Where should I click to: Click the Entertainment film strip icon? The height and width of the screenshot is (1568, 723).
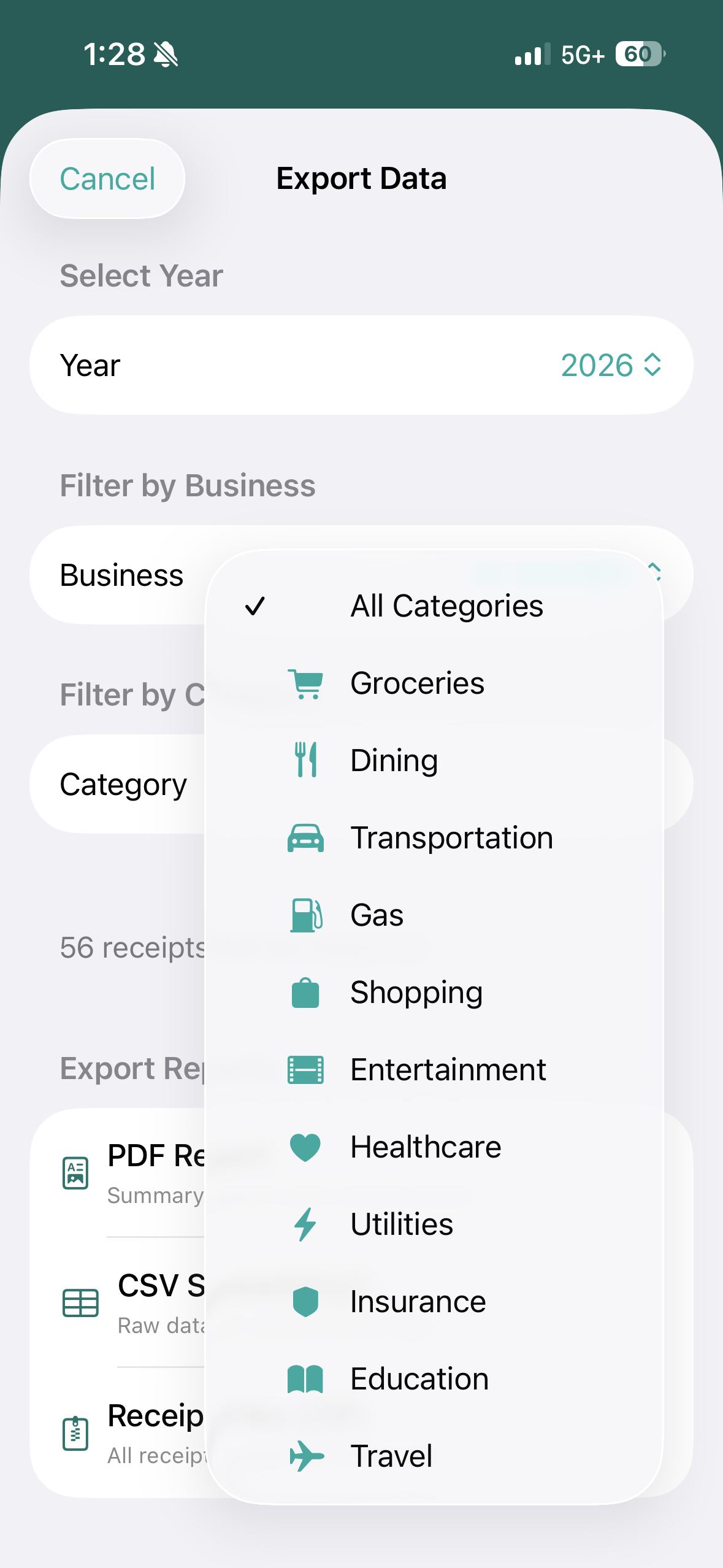(x=307, y=1070)
